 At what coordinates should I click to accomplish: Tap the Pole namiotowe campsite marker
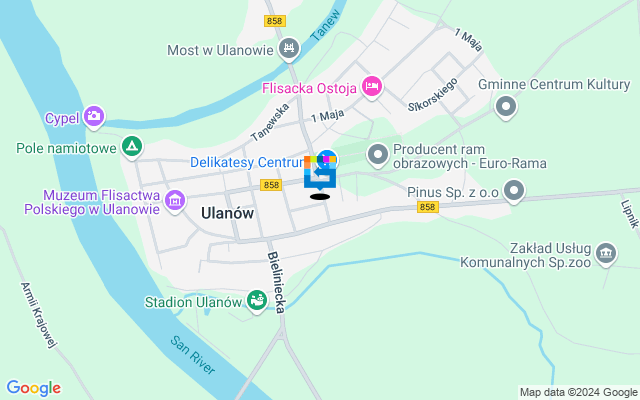(x=131, y=148)
